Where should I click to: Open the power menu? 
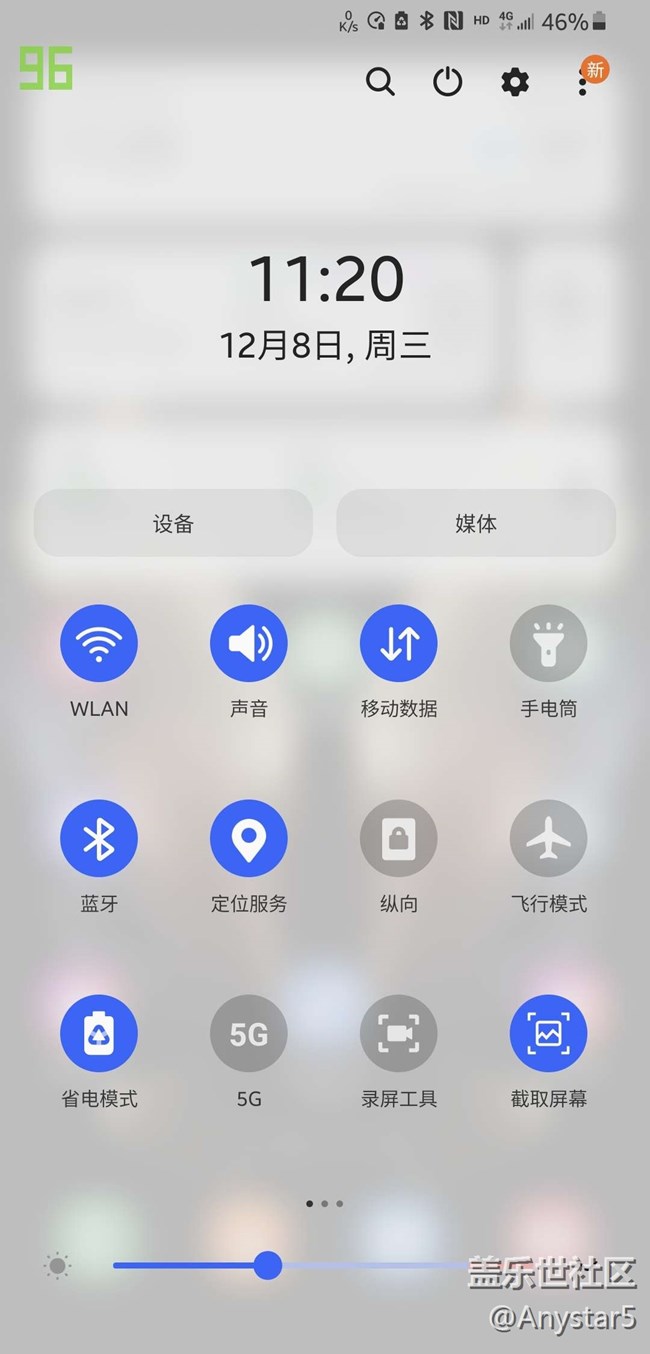[447, 81]
